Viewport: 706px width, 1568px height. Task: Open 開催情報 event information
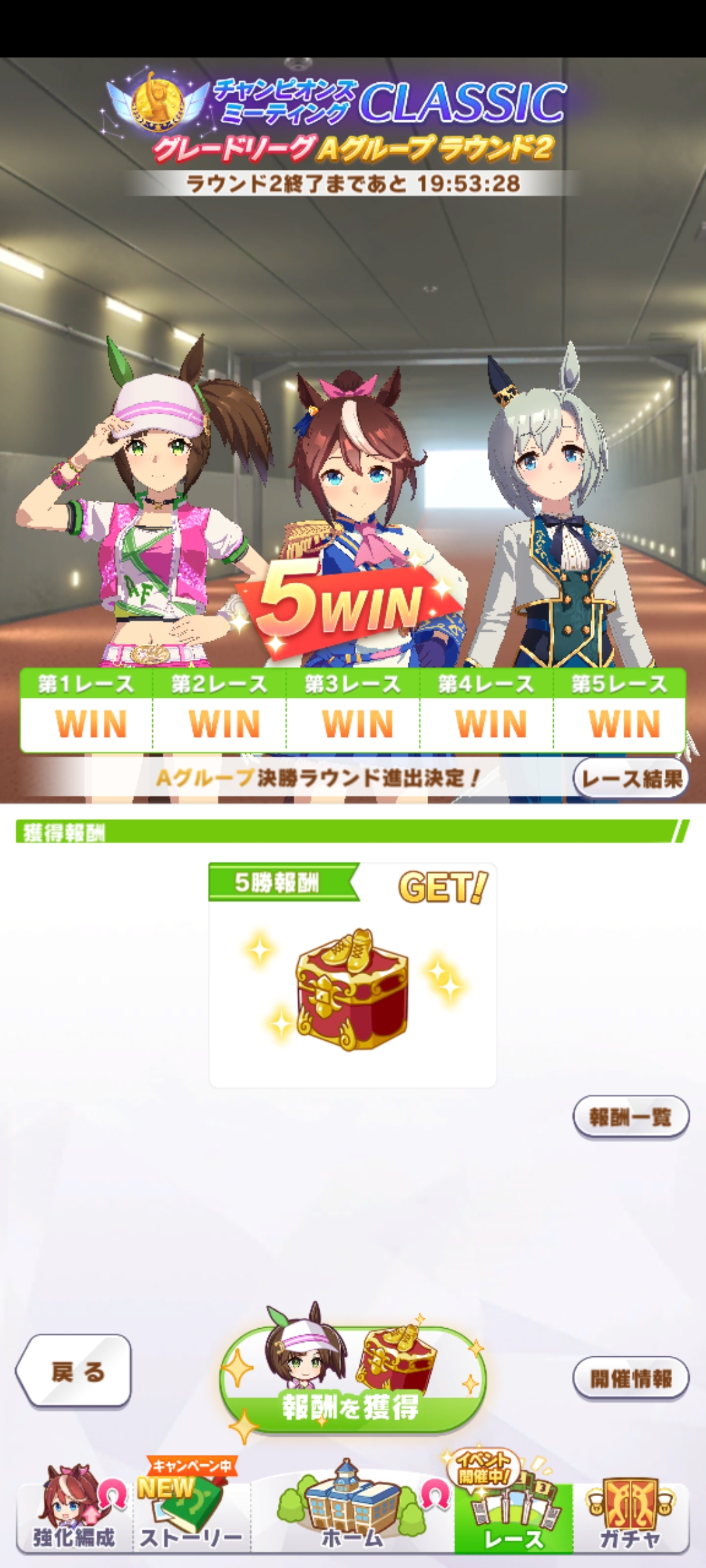click(631, 1379)
